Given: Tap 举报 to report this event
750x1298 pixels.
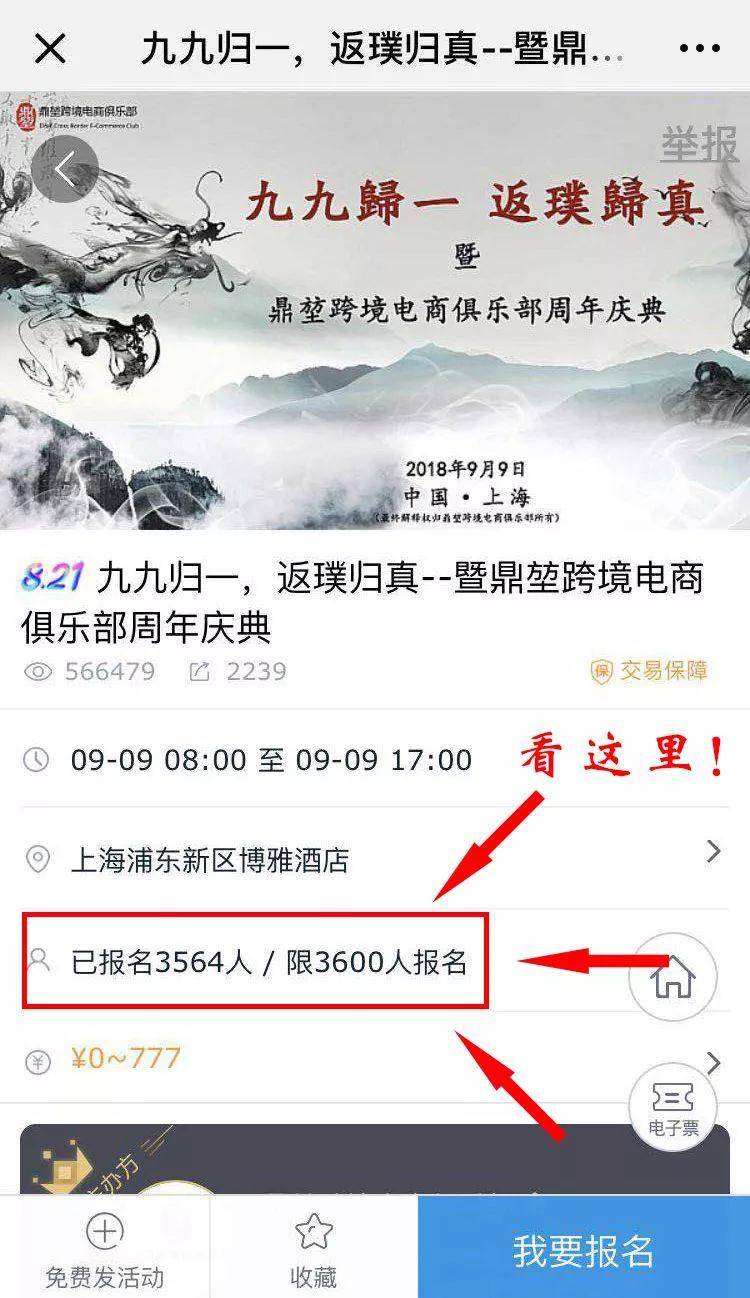Looking at the screenshot, I should pyautogui.click(x=699, y=146).
